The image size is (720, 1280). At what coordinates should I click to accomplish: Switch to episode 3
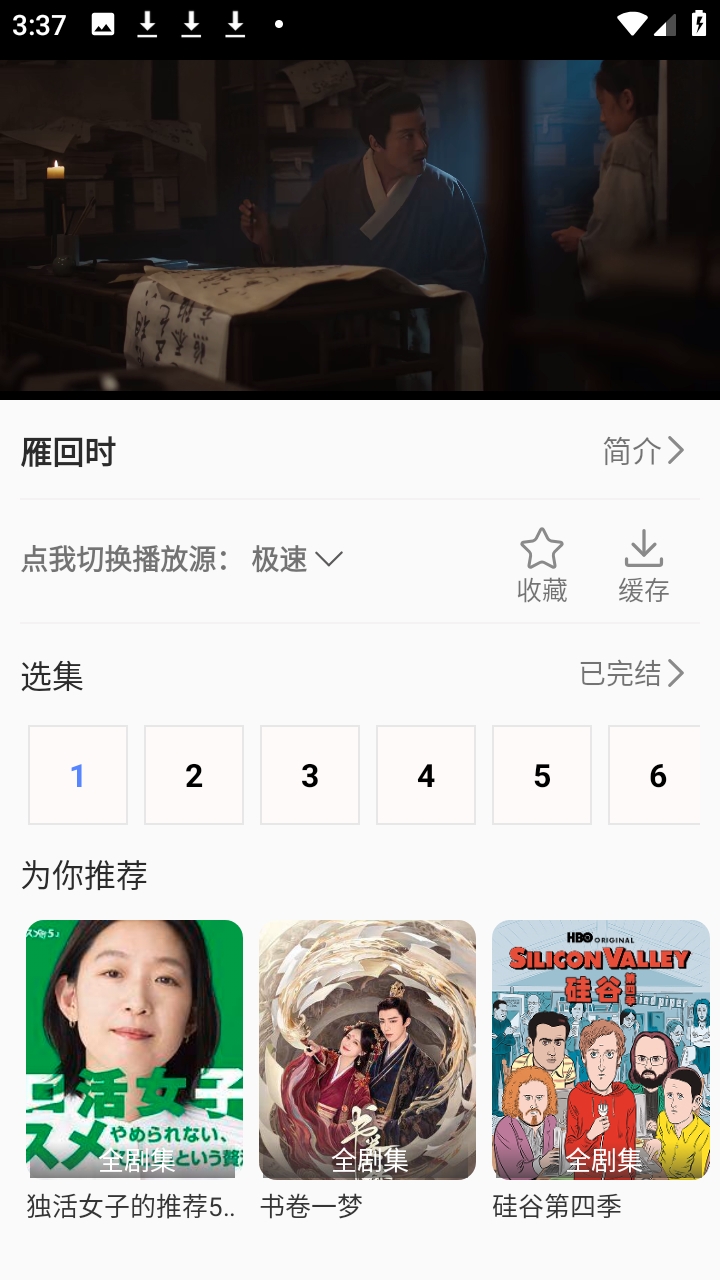[x=310, y=775]
